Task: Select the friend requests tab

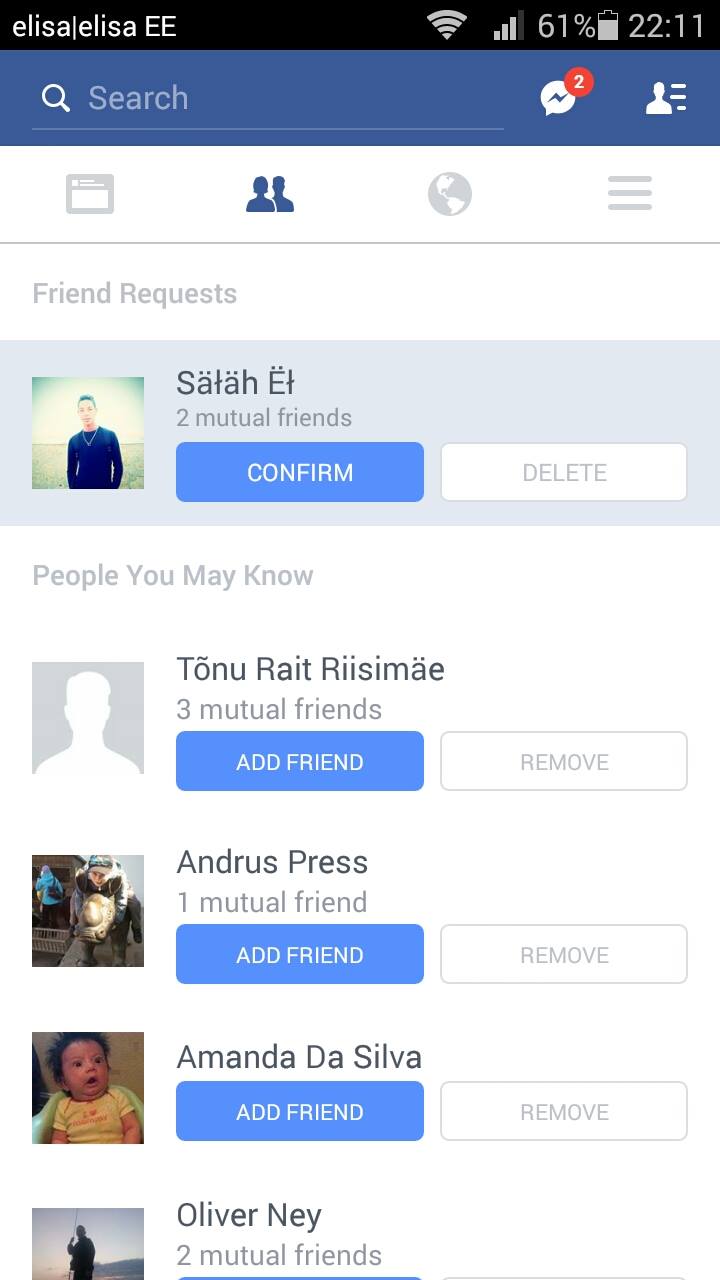Action: click(x=270, y=194)
